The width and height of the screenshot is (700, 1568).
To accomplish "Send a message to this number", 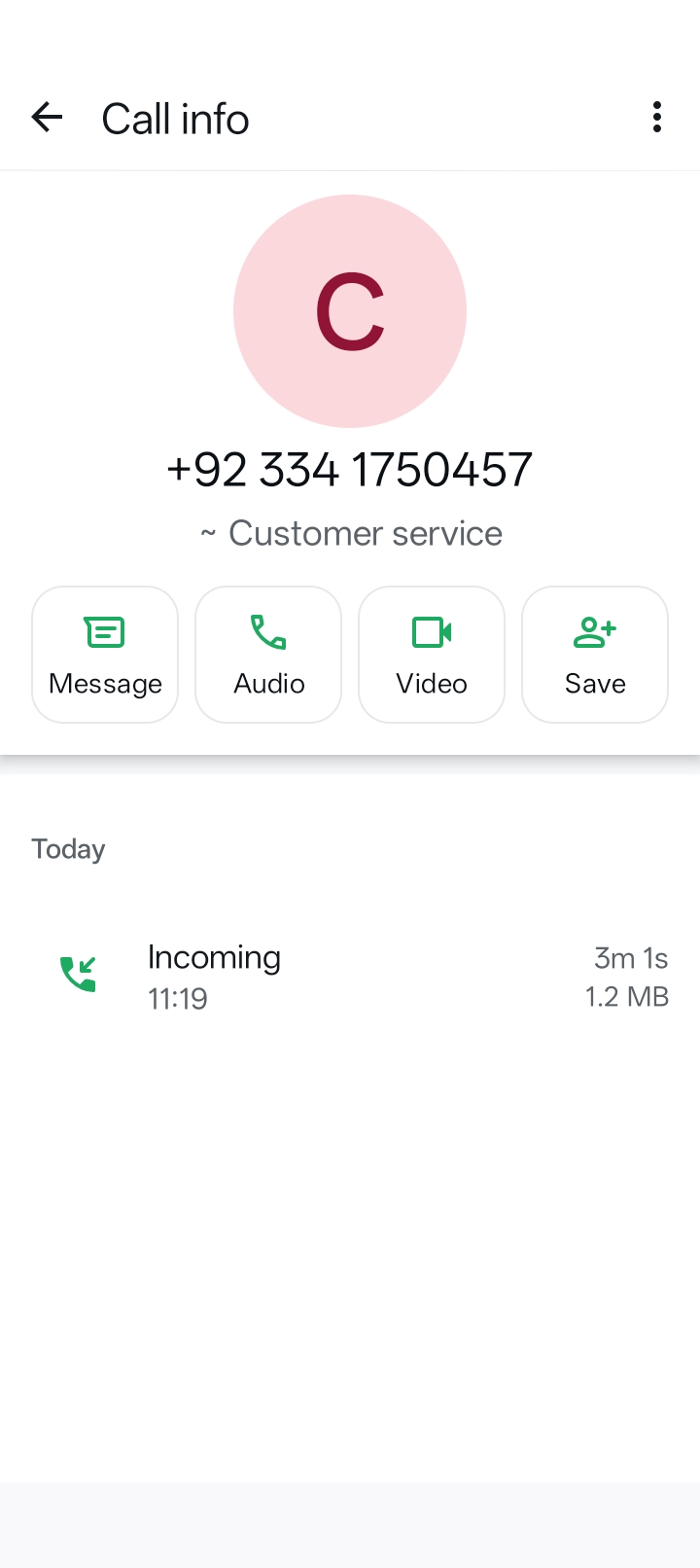I will [x=105, y=655].
